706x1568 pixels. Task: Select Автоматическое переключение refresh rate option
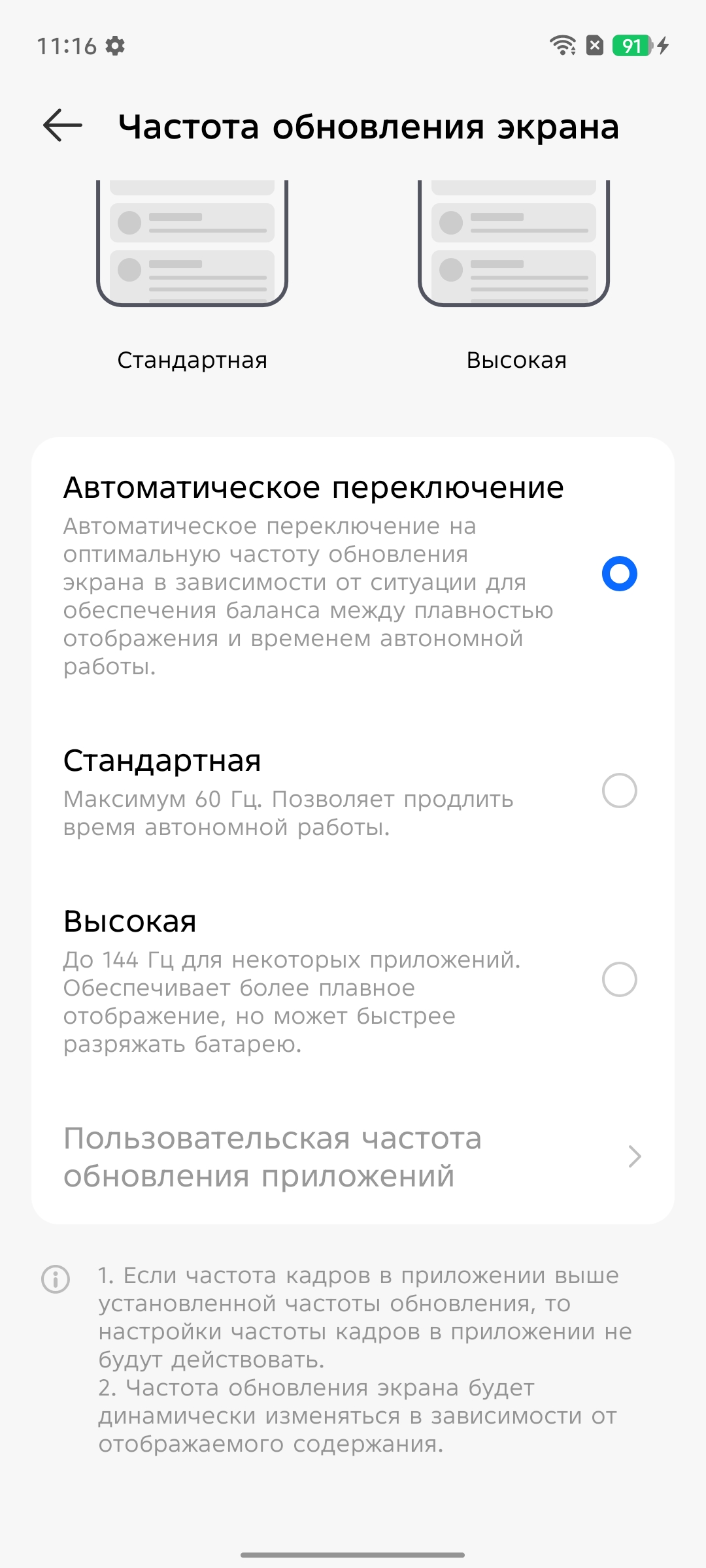click(x=619, y=574)
